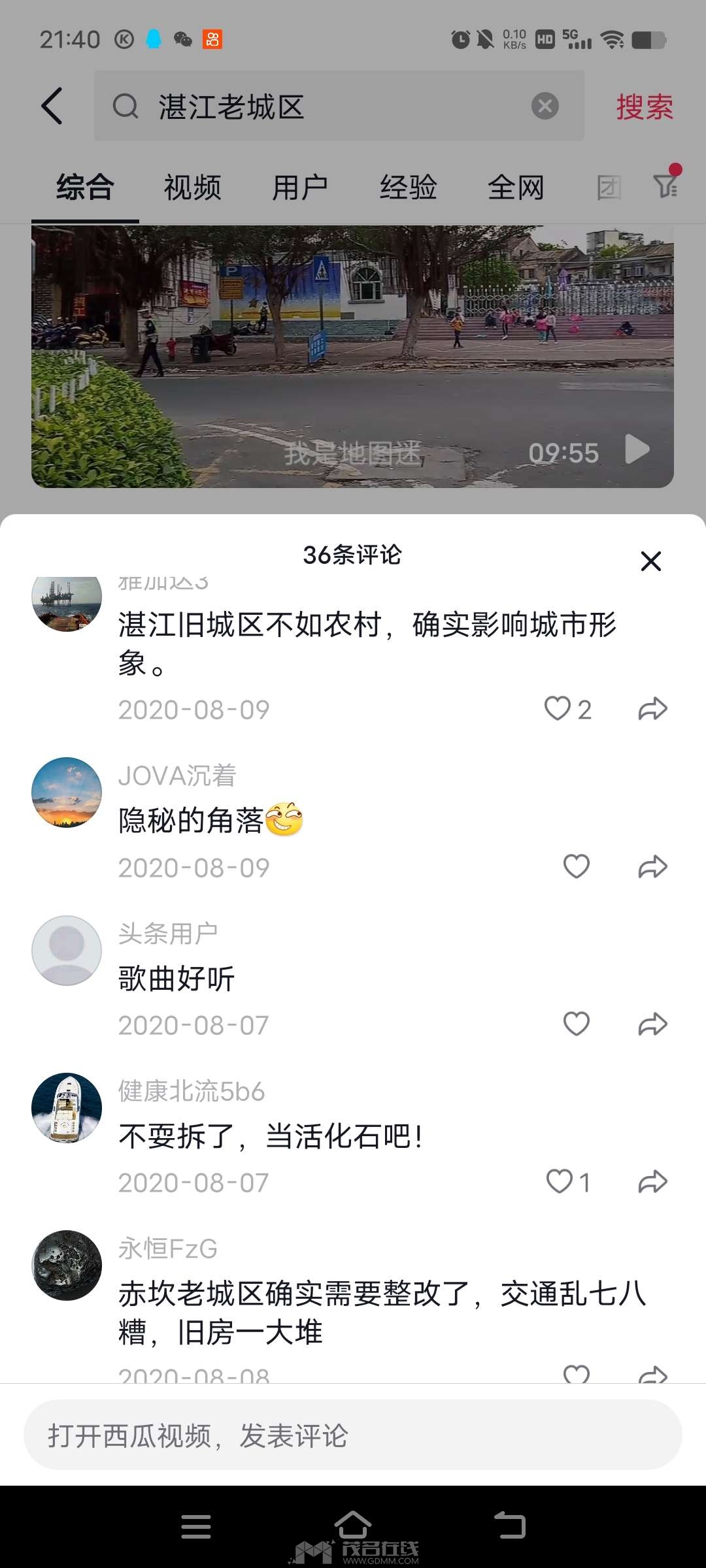Switch to the 全网 tab
Image resolution: width=706 pixels, height=1568 pixels.
(x=516, y=188)
